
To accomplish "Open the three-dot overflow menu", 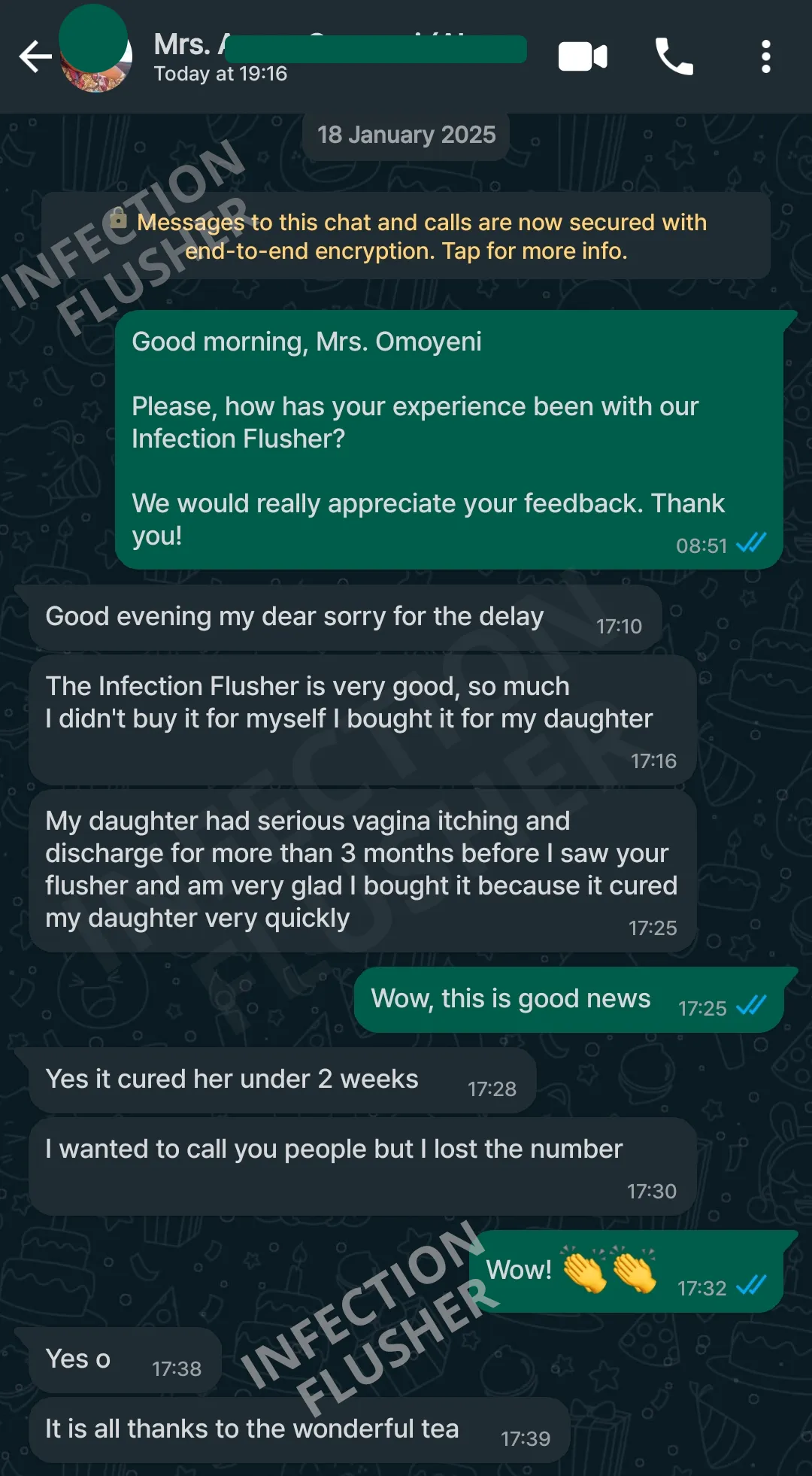I will click(765, 57).
